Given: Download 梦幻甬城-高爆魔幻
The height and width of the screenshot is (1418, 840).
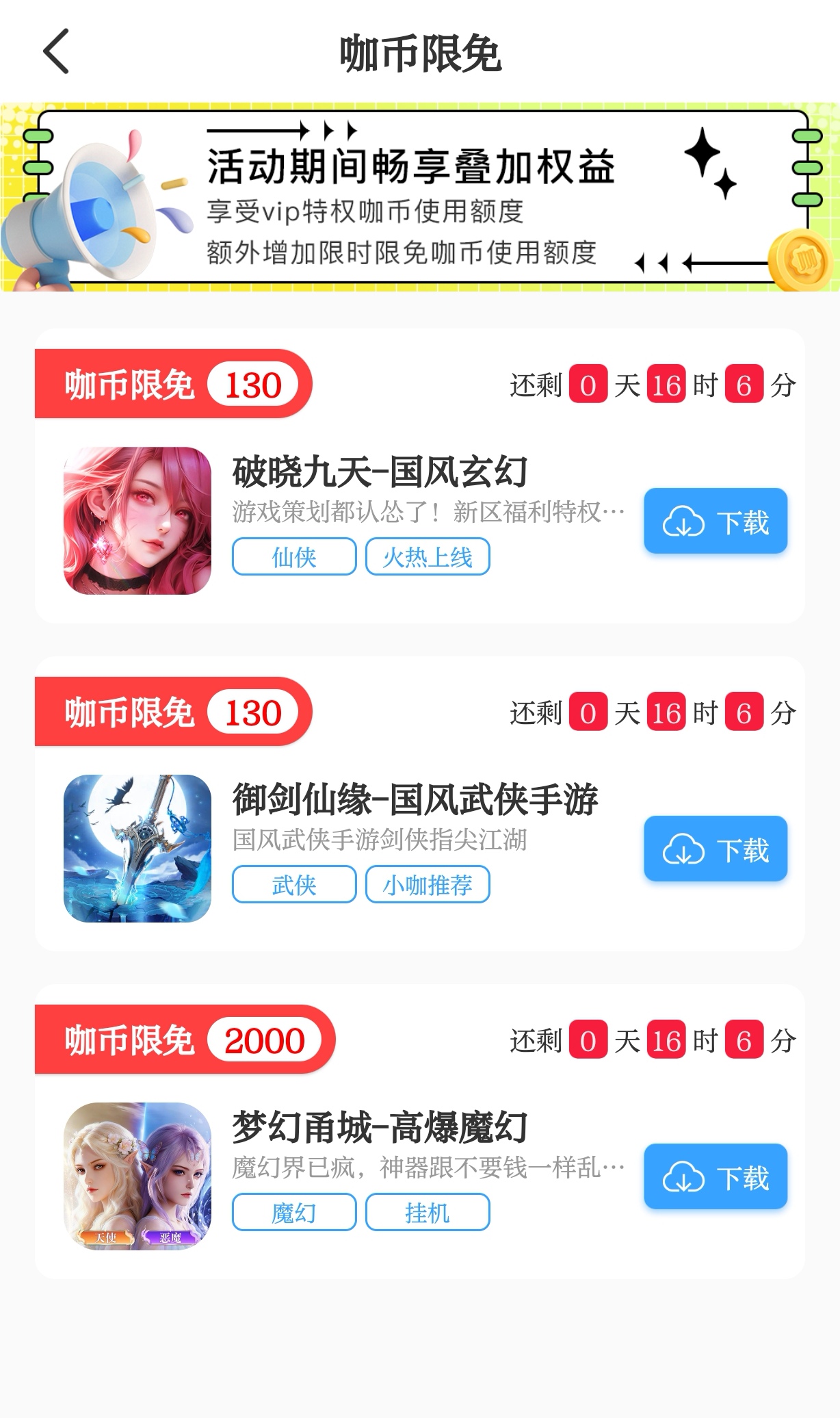Looking at the screenshot, I should click(x=715, y=1177).
